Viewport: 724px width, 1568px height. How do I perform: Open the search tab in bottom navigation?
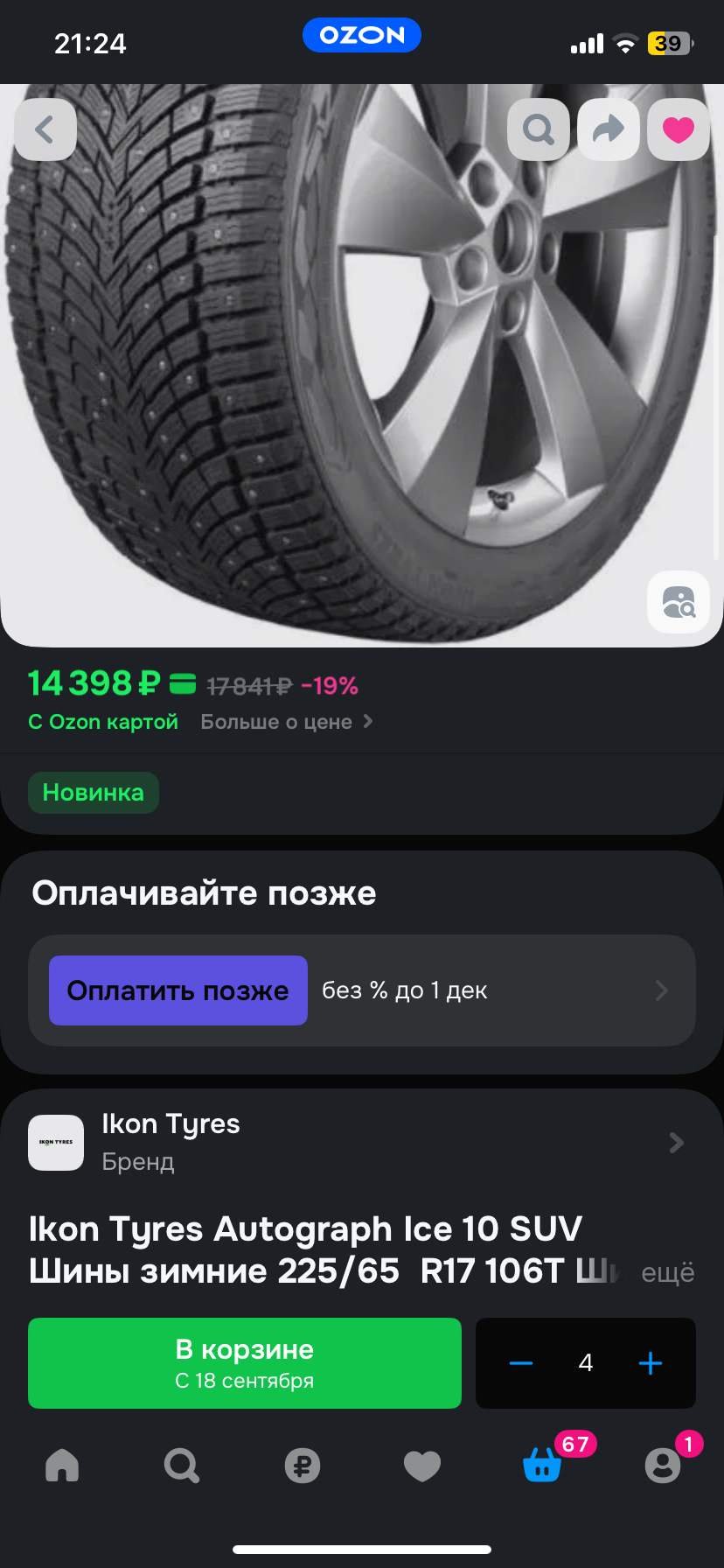pos(181,1466)
